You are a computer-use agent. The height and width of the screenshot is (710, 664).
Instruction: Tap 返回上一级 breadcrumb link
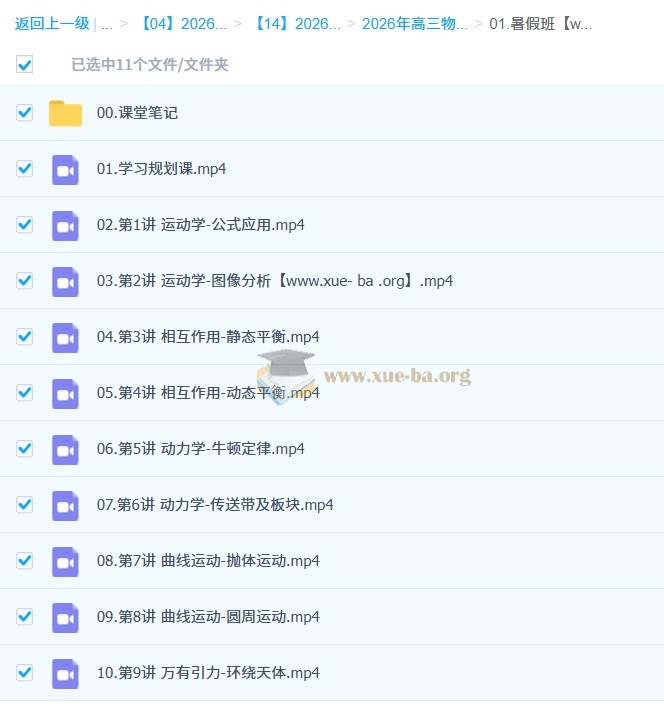(52, 24)
